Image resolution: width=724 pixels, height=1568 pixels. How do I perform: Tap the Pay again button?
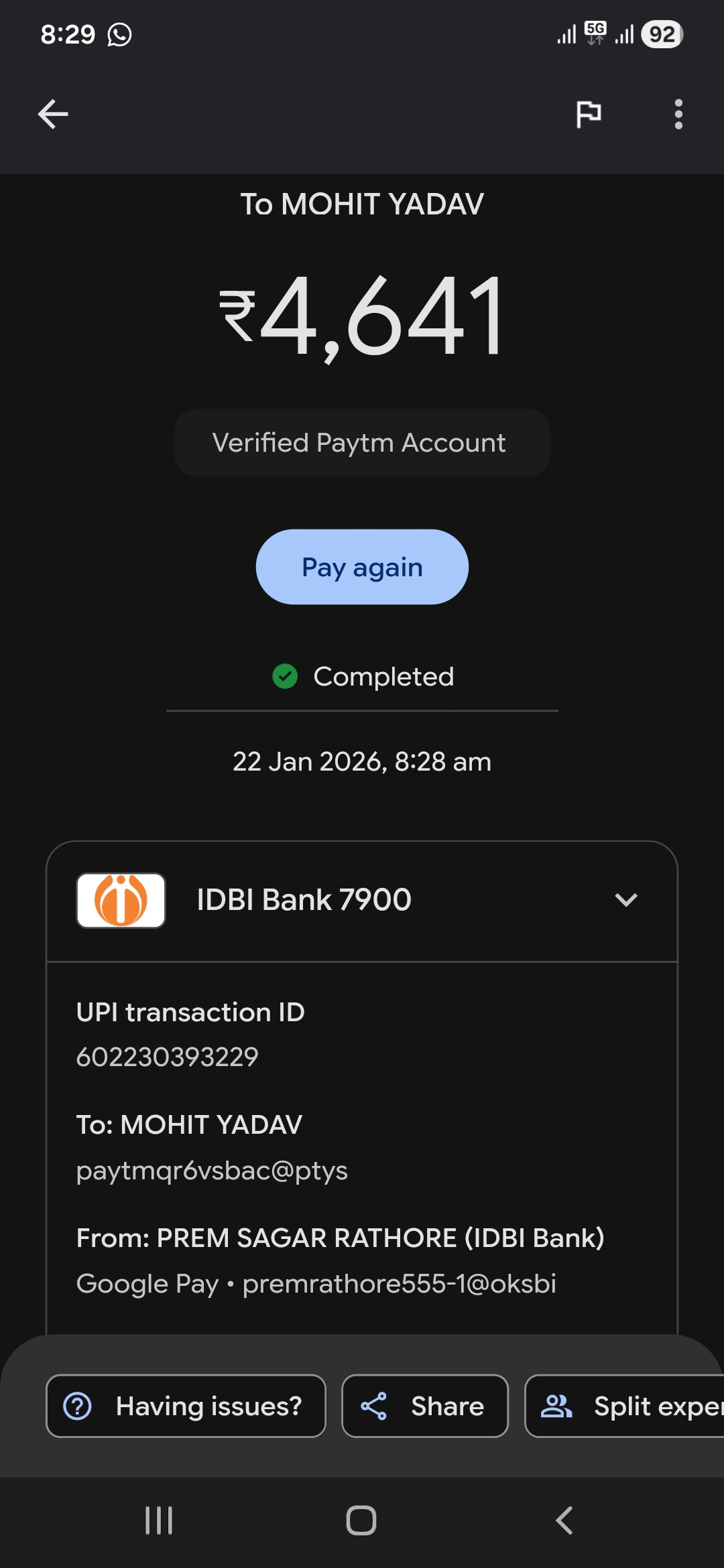click(x=362, y=567)
